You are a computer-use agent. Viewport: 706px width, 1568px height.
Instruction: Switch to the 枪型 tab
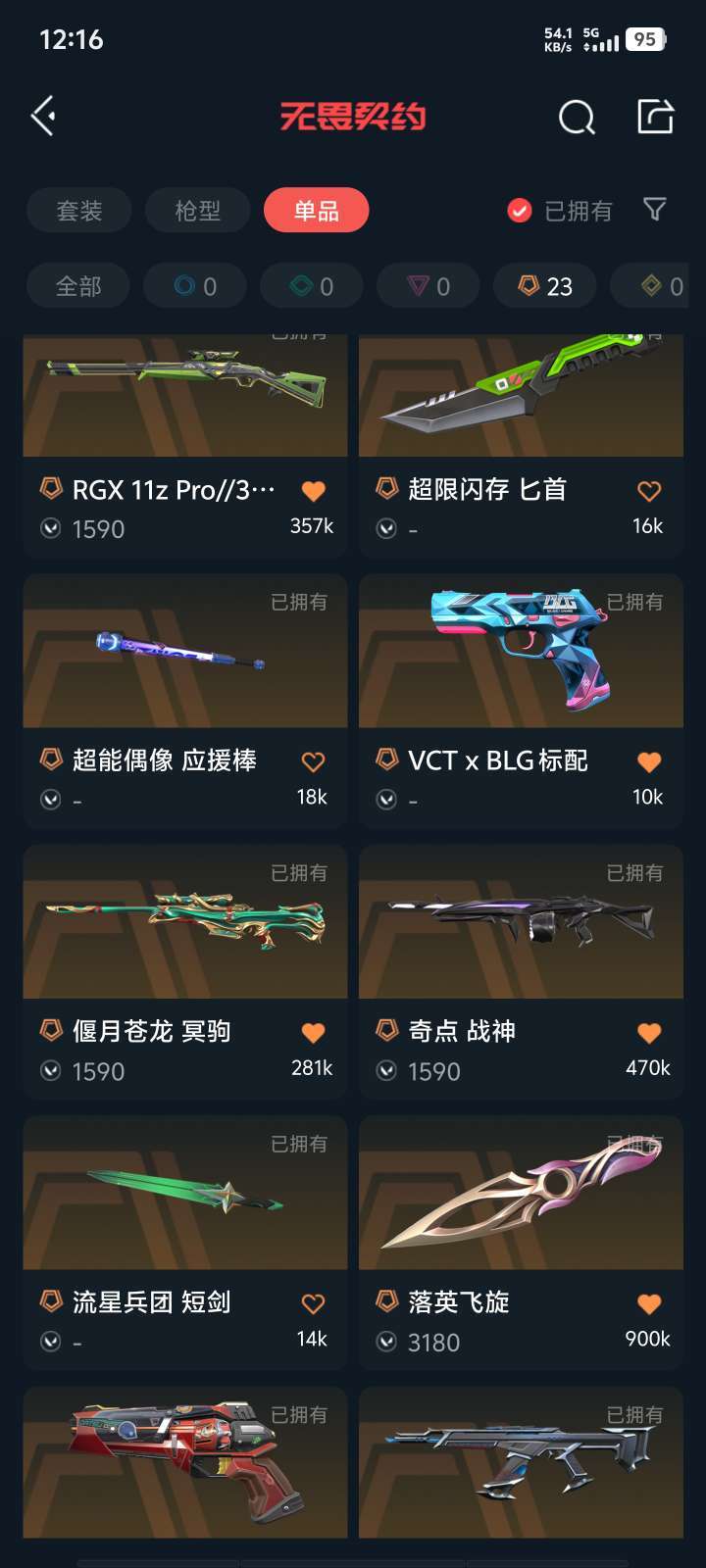(198, 211)
